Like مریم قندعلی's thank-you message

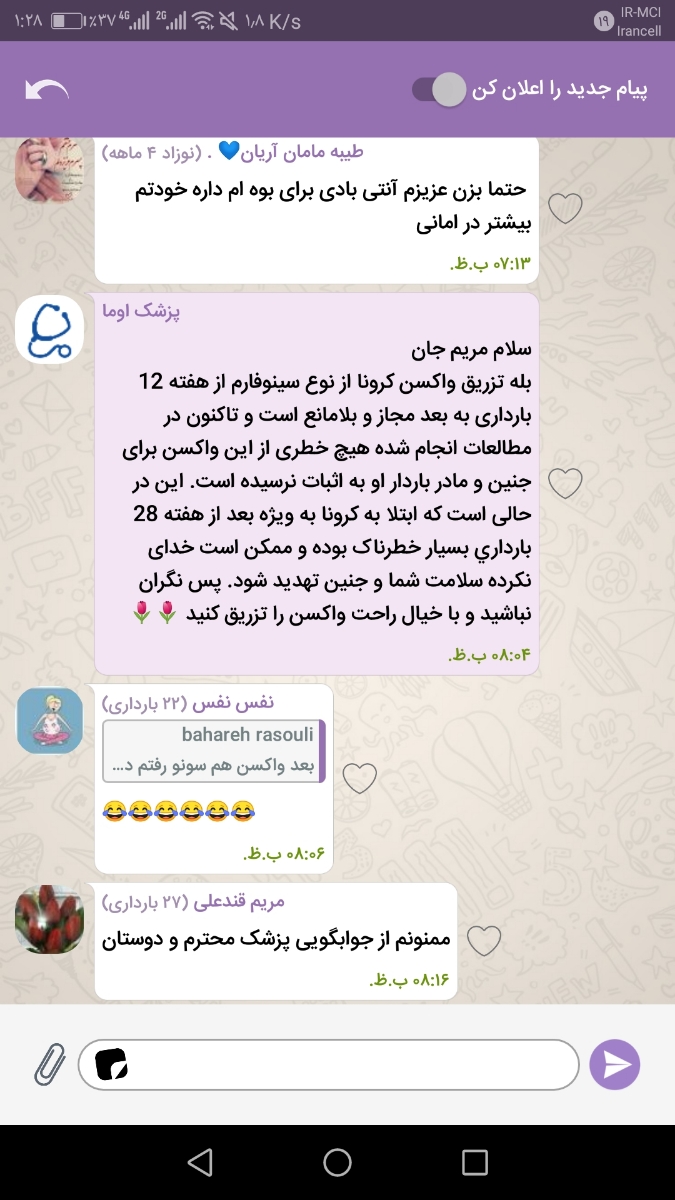(x=484, y=940)
